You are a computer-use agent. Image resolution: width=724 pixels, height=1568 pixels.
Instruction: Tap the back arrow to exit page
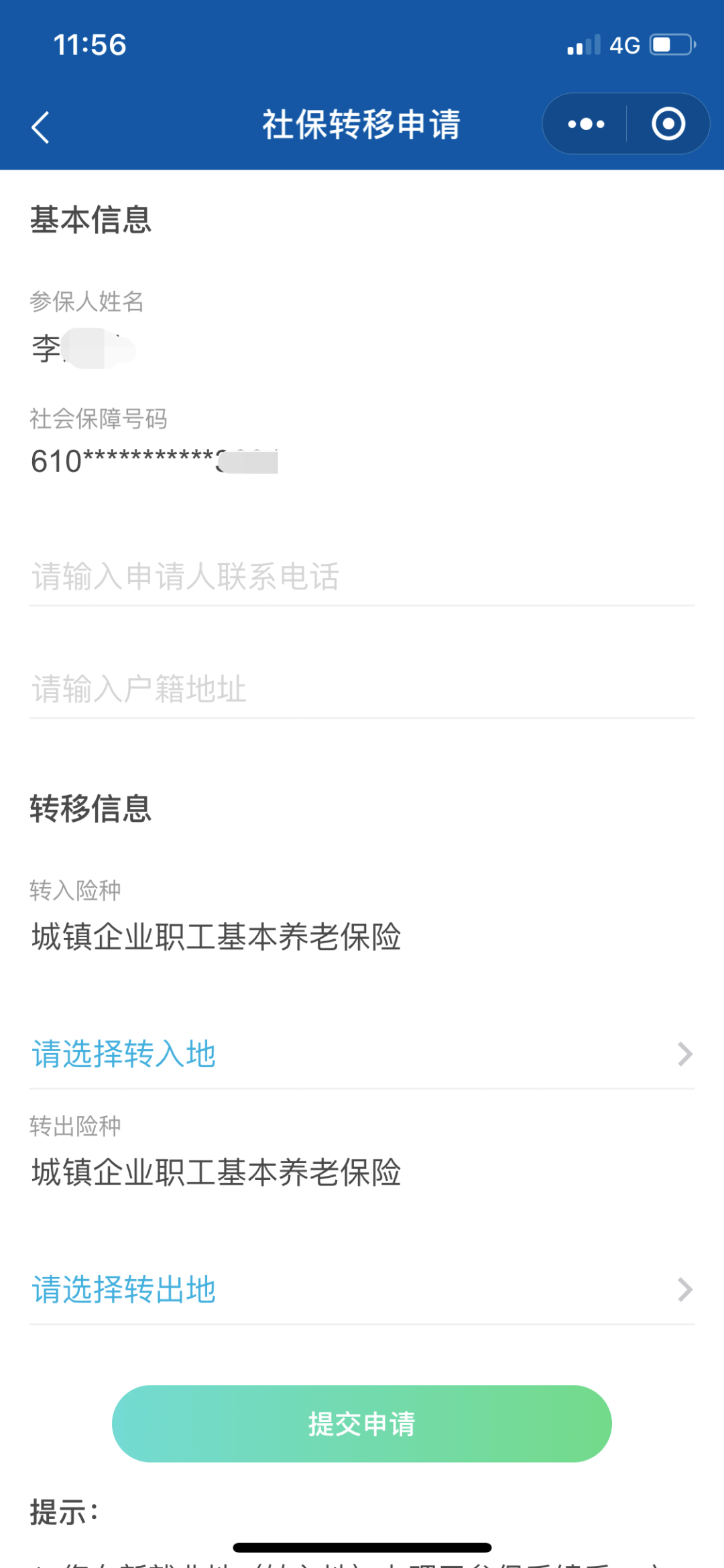(x=40, y=125)
